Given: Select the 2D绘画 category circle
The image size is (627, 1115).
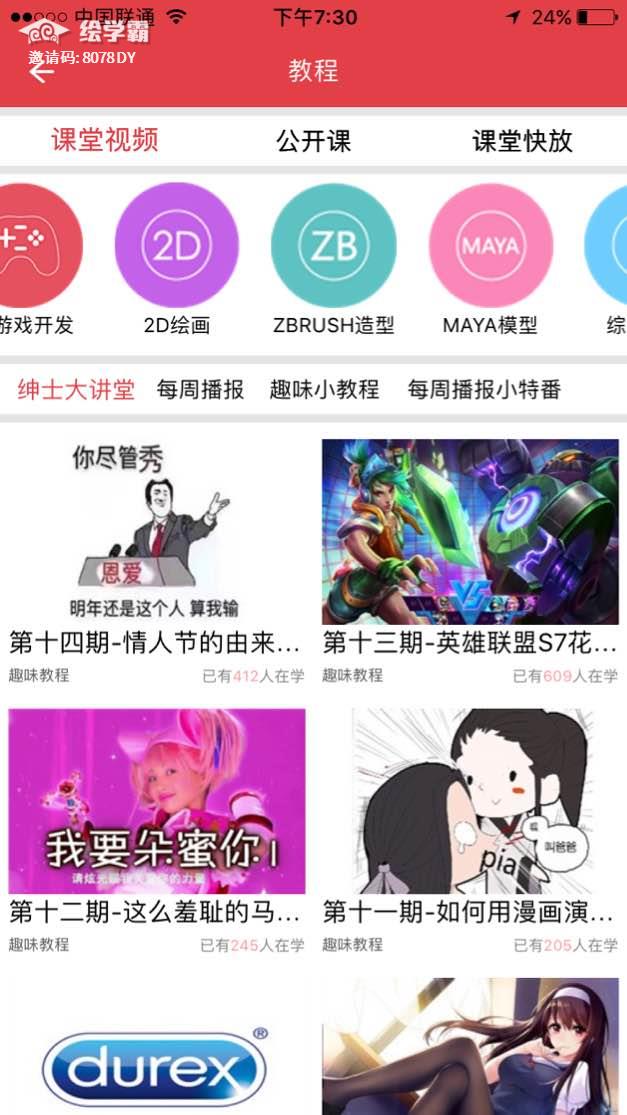Looking at the screenshot, I should (x=177, y=246).
